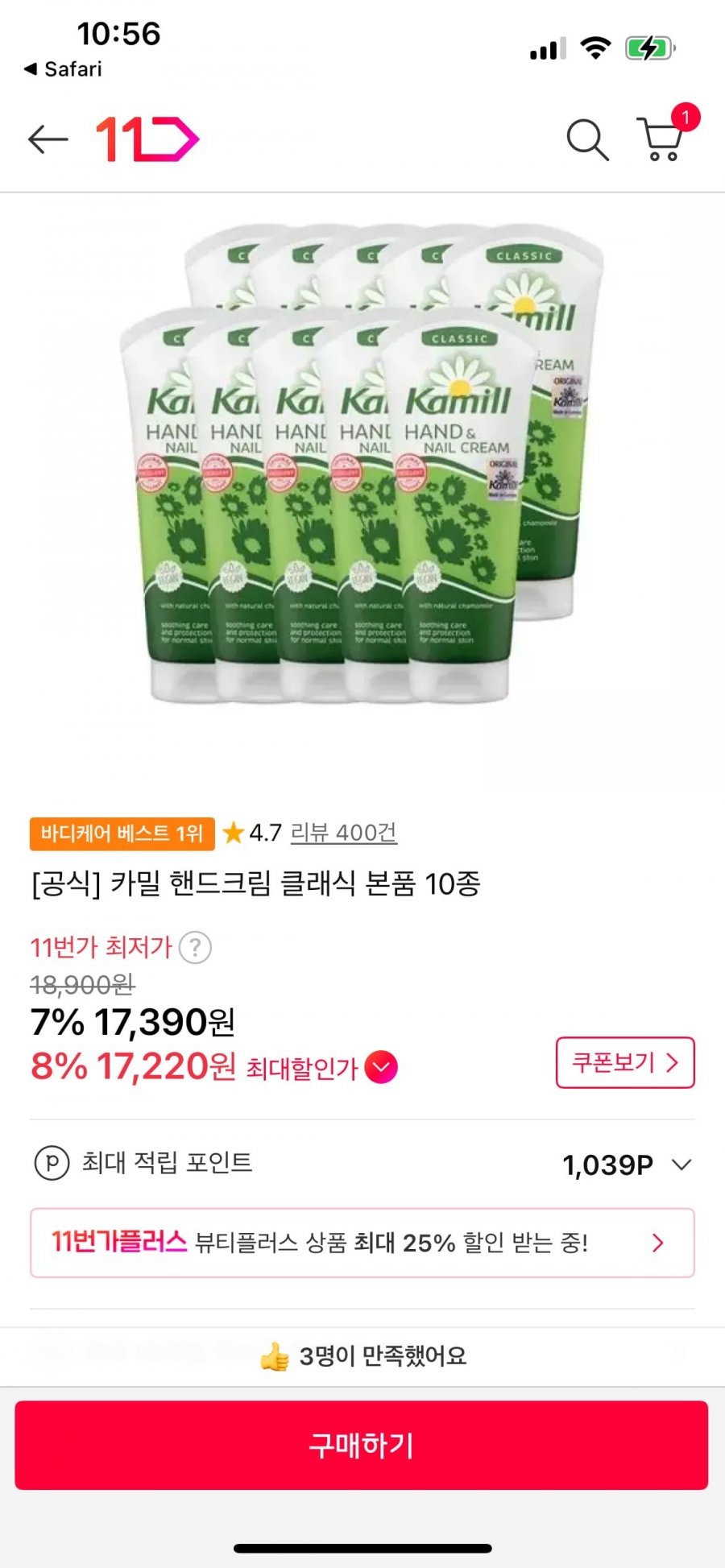Tap the 11번가 최저가 help question mark
Viewport: 725px width, 1568px height.
click(x=195, y=948)
